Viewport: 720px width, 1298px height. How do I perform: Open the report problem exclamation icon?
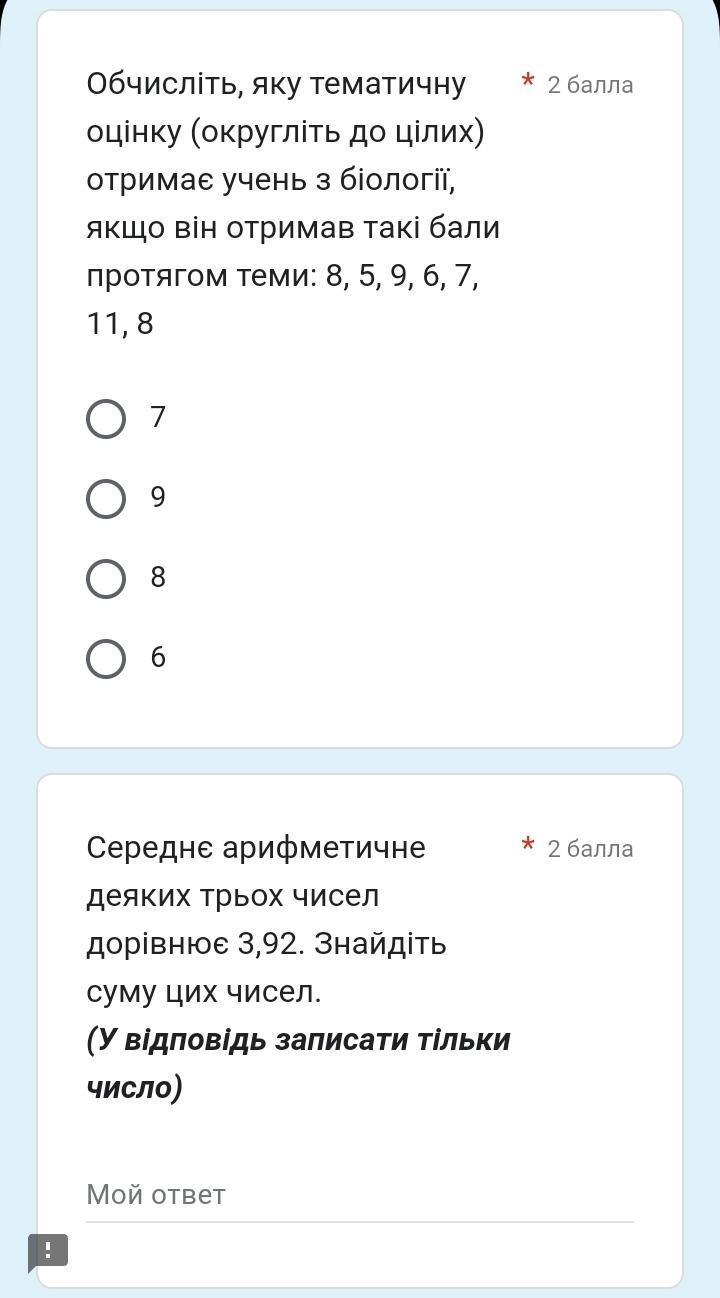[x=47, y=1251]
